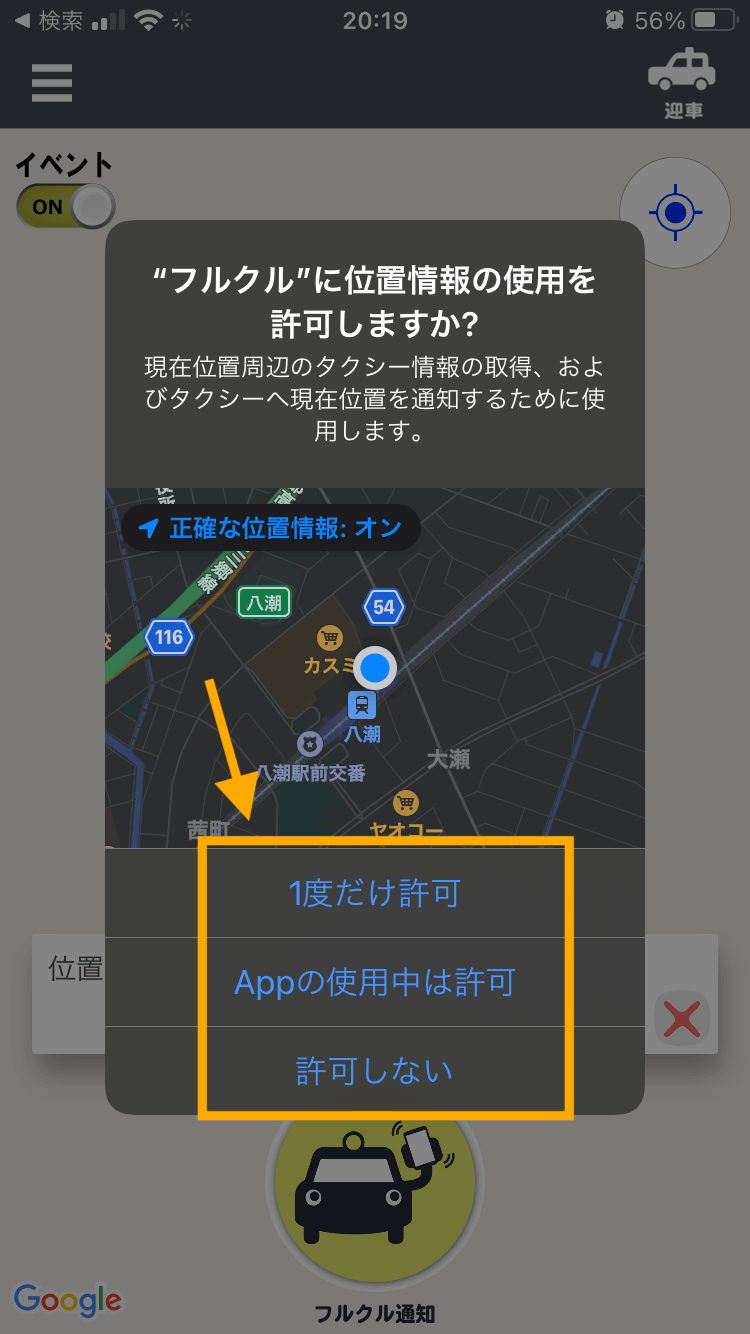The image size is (750, 1334).
Task: Dismiss the banner with red X
Action: tap(682, 1020)
